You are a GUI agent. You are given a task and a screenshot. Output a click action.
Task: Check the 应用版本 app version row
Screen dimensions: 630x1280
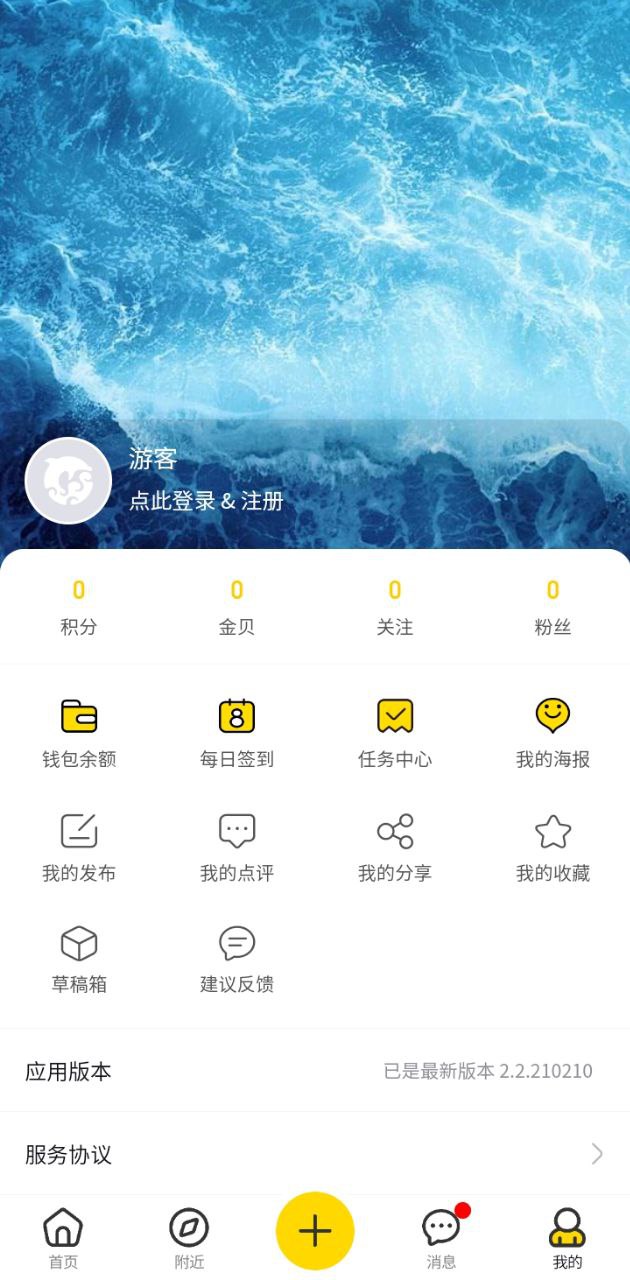coord(315,1071)
